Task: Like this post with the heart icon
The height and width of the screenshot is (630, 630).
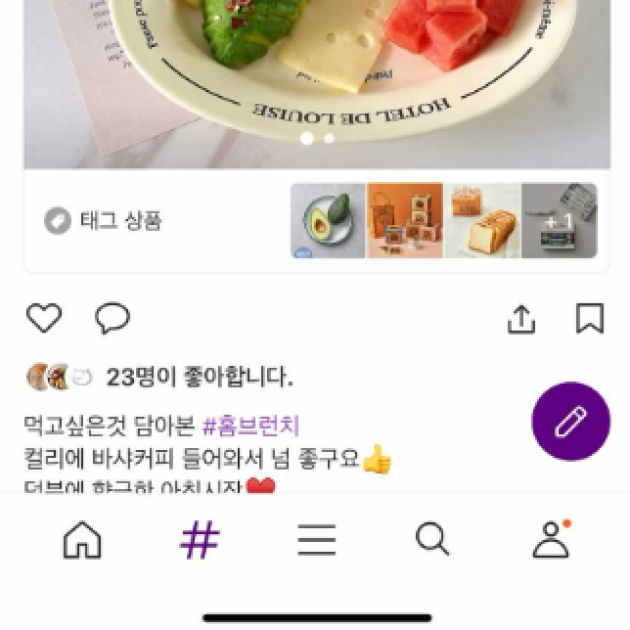Action: coord(44,319)
